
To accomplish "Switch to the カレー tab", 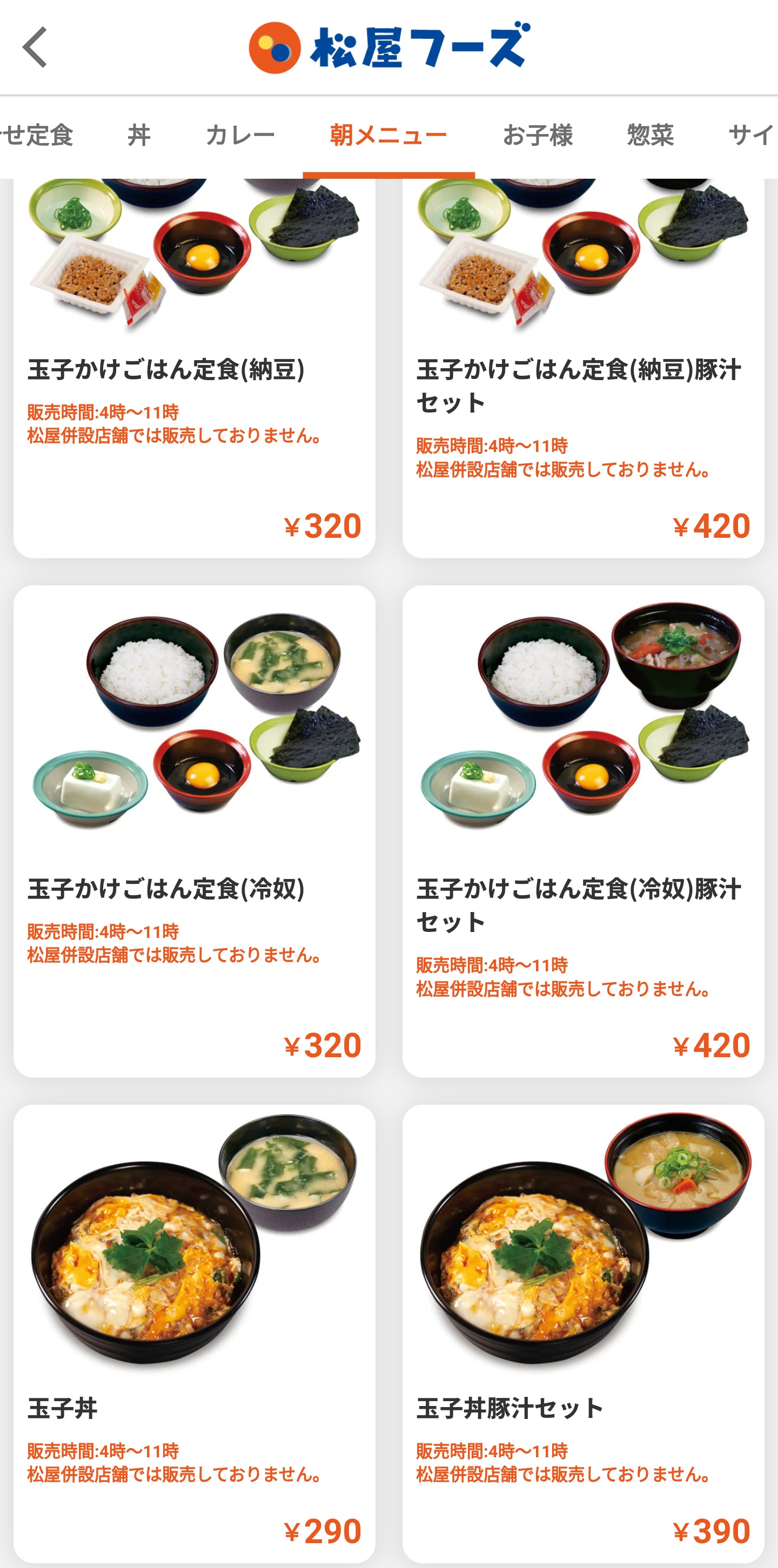I will (x=240, y=135).
